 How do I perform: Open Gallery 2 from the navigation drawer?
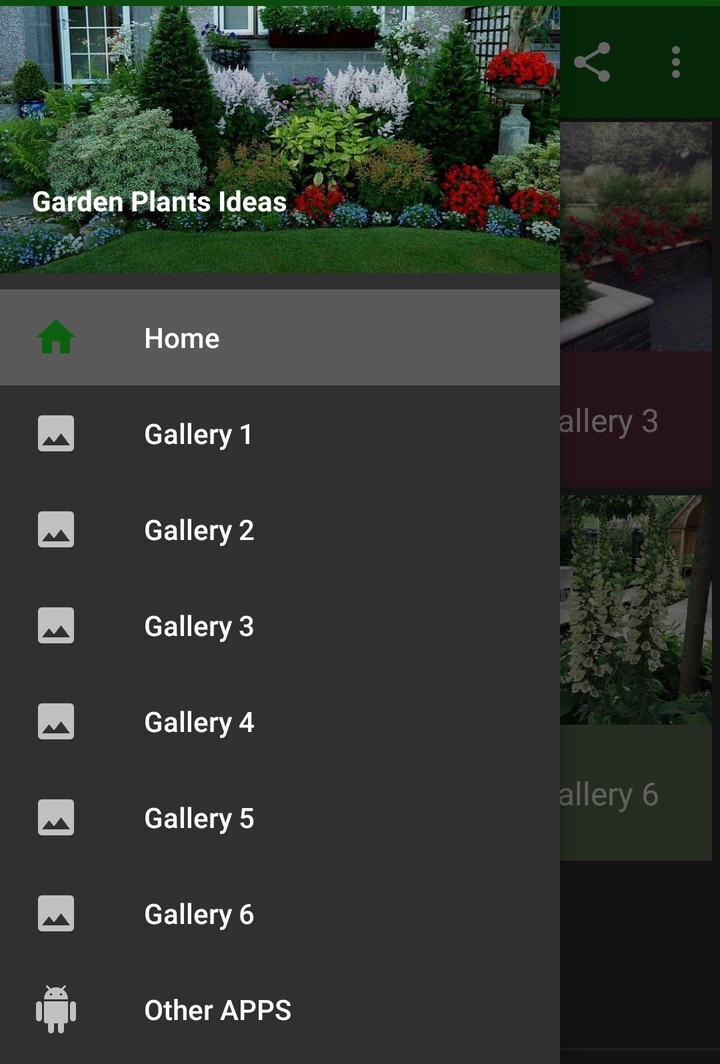pos(198,530)
